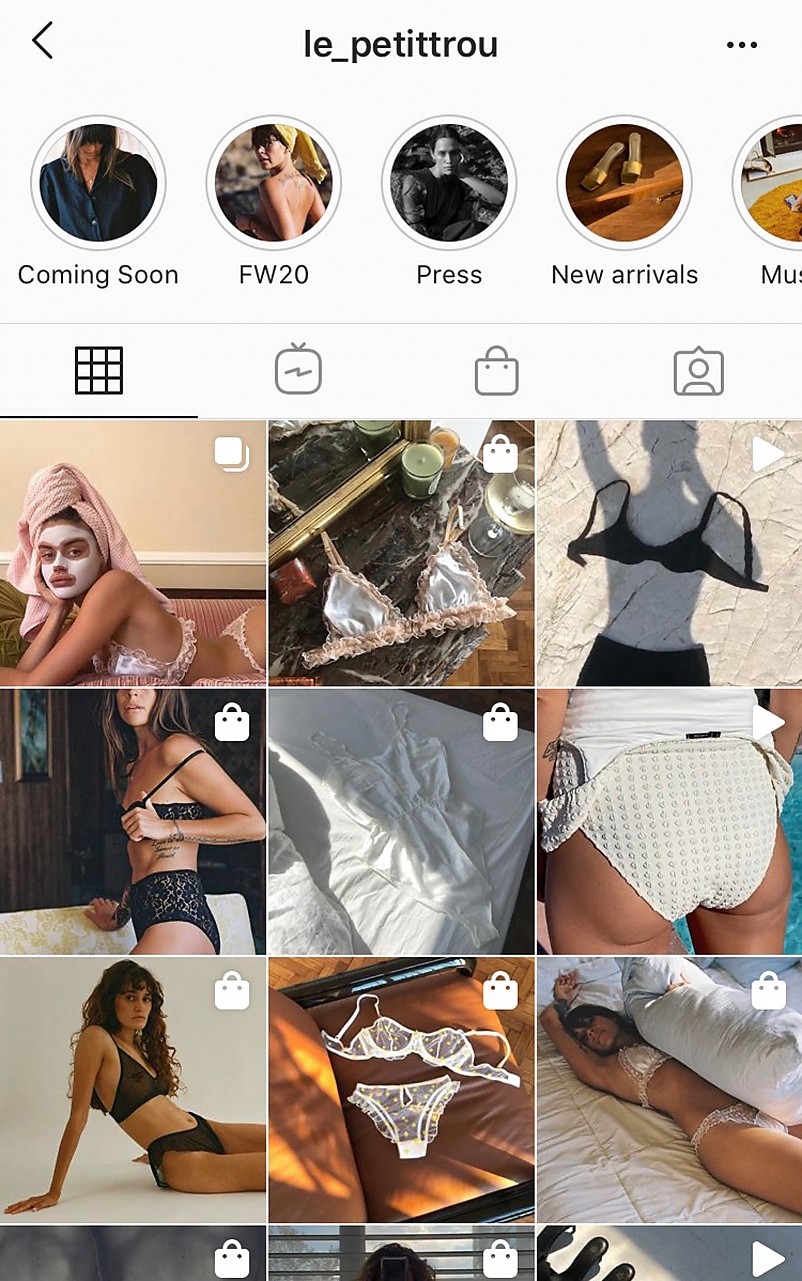
Task: Open the sheer set on leather seat post
Action: point(401,1089)
